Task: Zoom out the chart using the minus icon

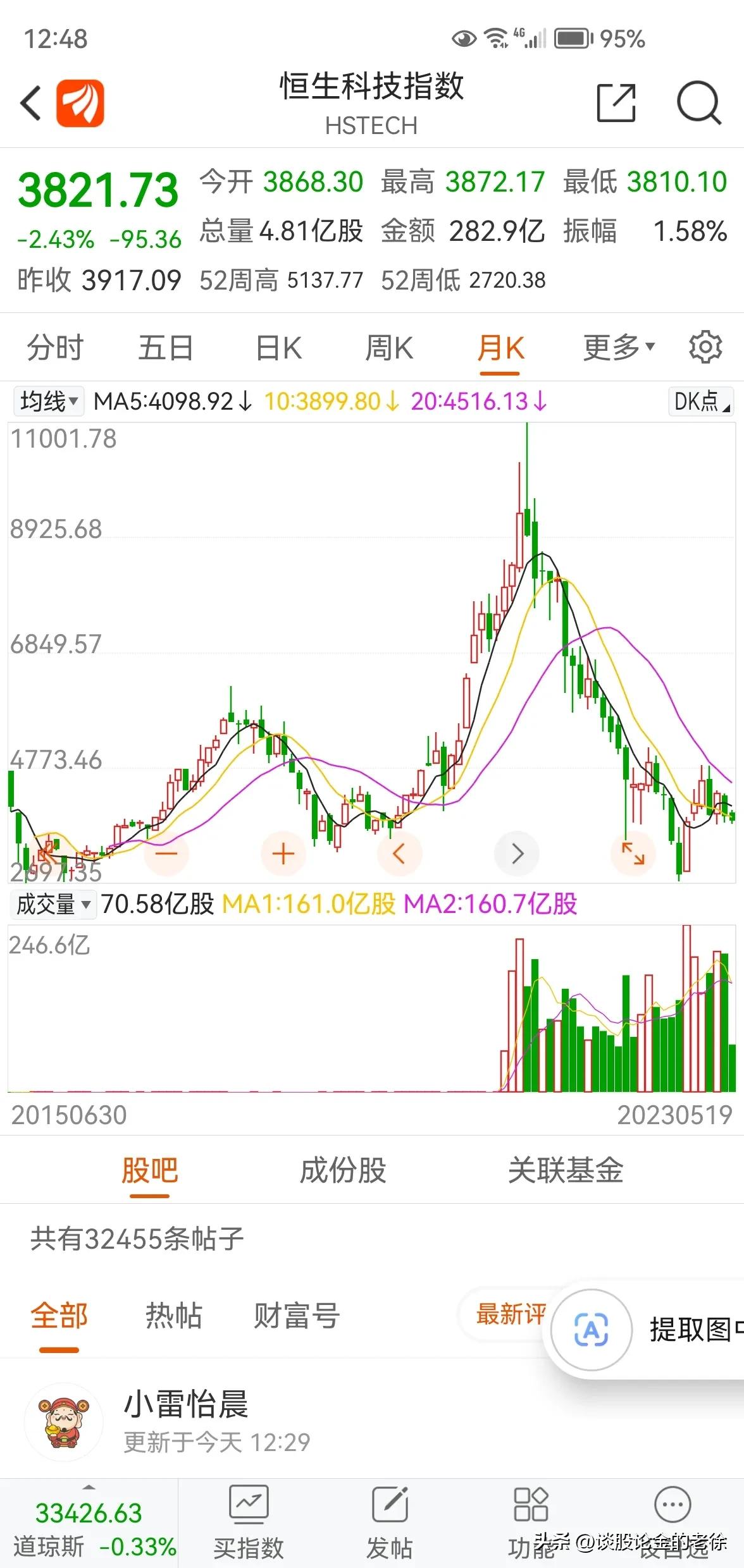Action: click(166, 853)
